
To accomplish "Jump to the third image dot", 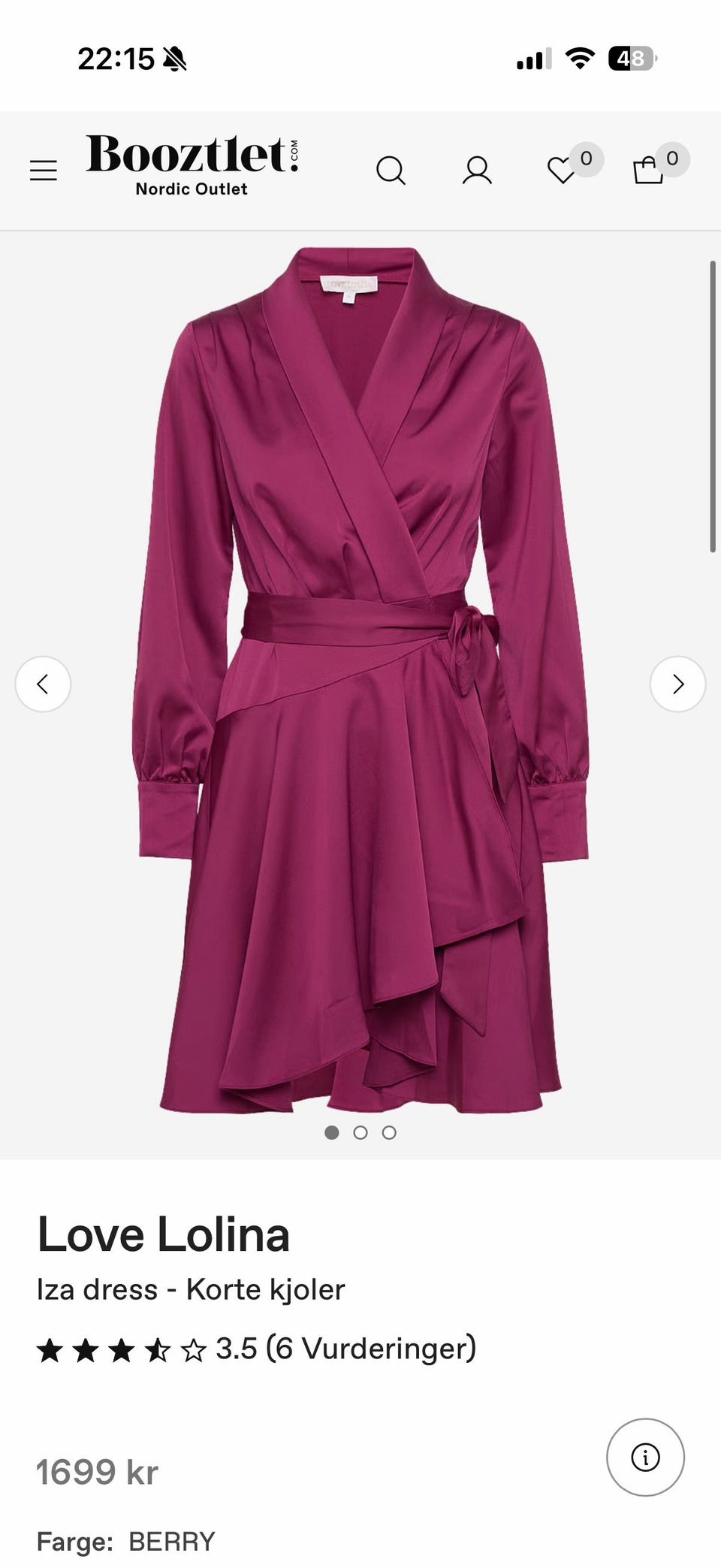I will 389,1132.
